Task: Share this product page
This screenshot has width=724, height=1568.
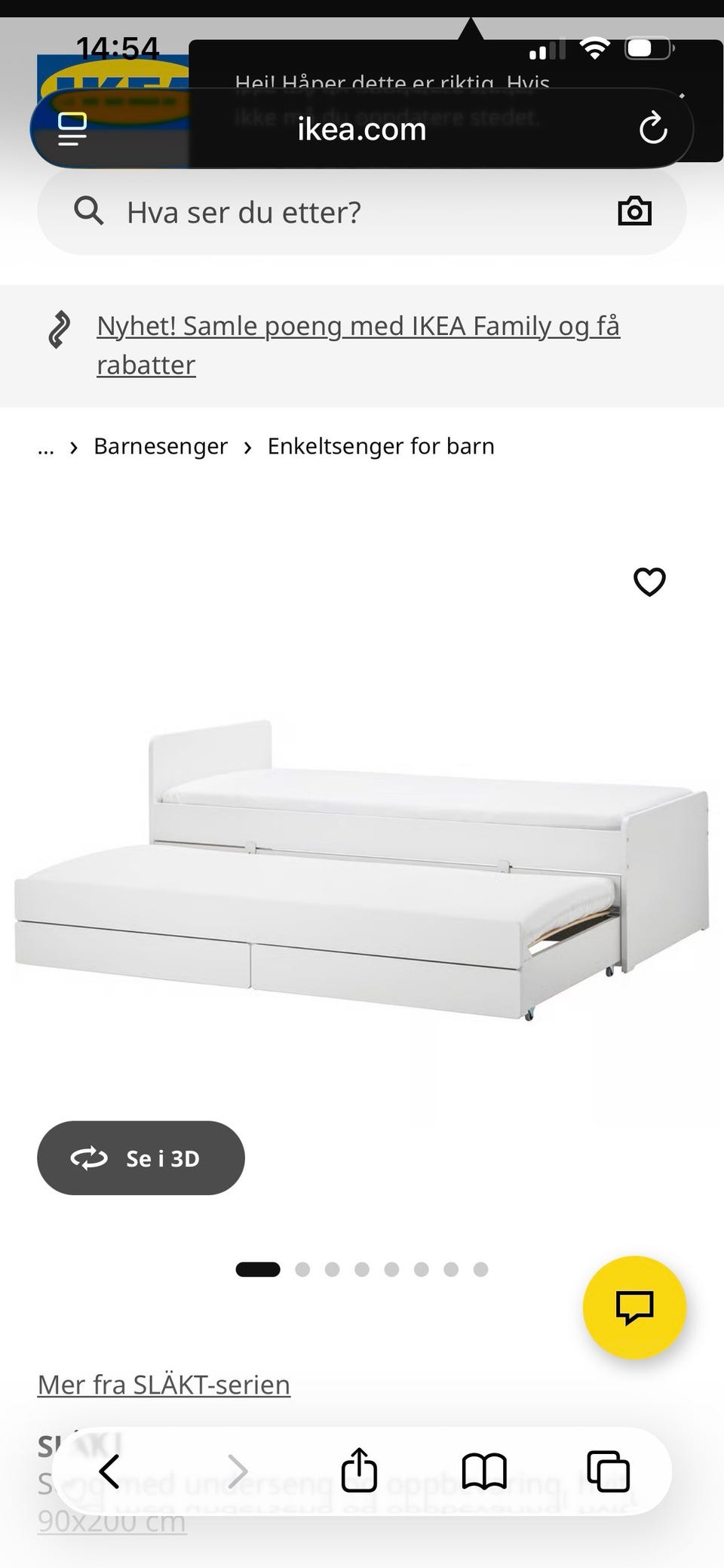Action: pos(360,1470)
